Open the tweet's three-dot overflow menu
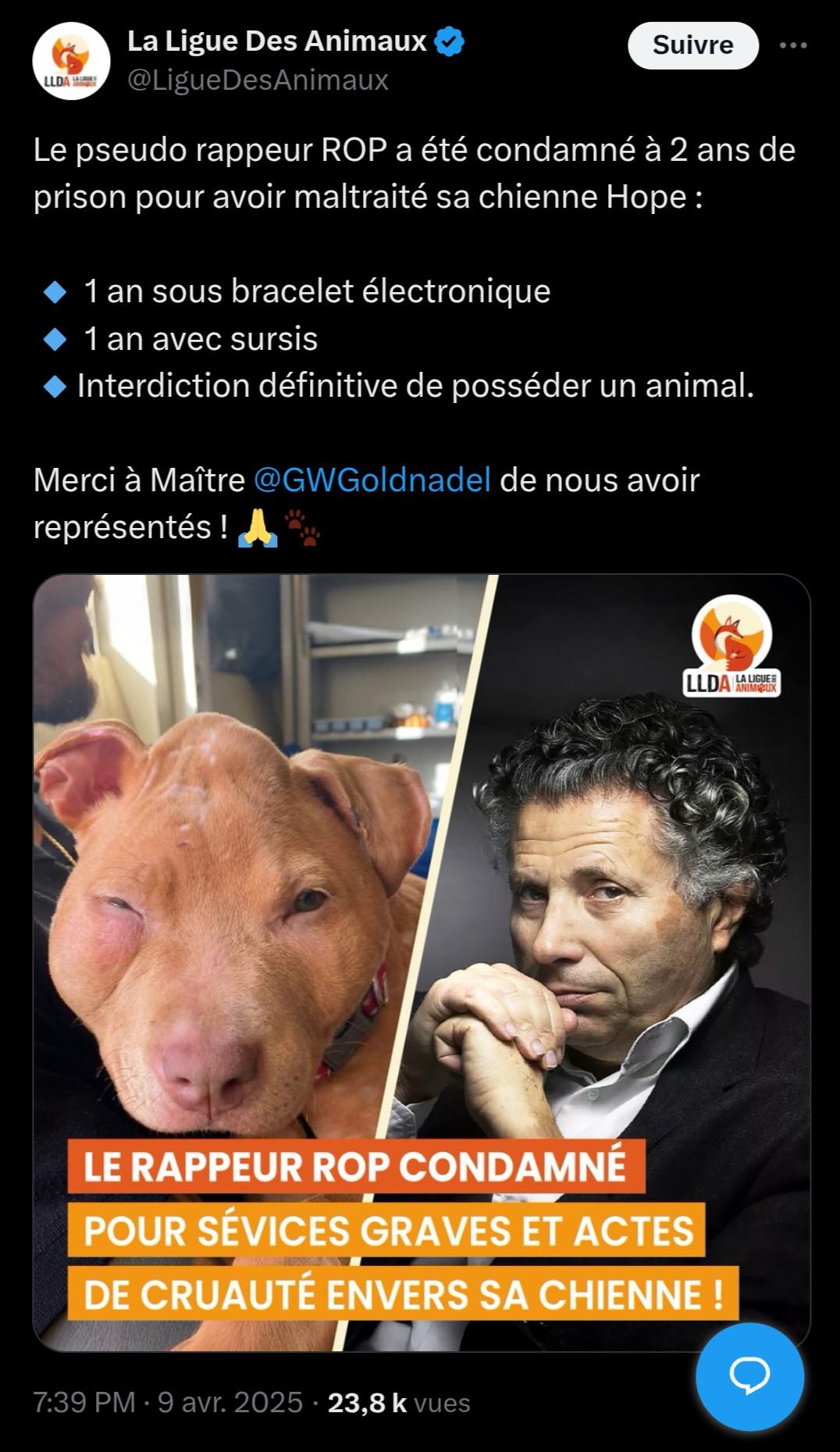This screenshot has height=1452, width=840. coord(793,45)
